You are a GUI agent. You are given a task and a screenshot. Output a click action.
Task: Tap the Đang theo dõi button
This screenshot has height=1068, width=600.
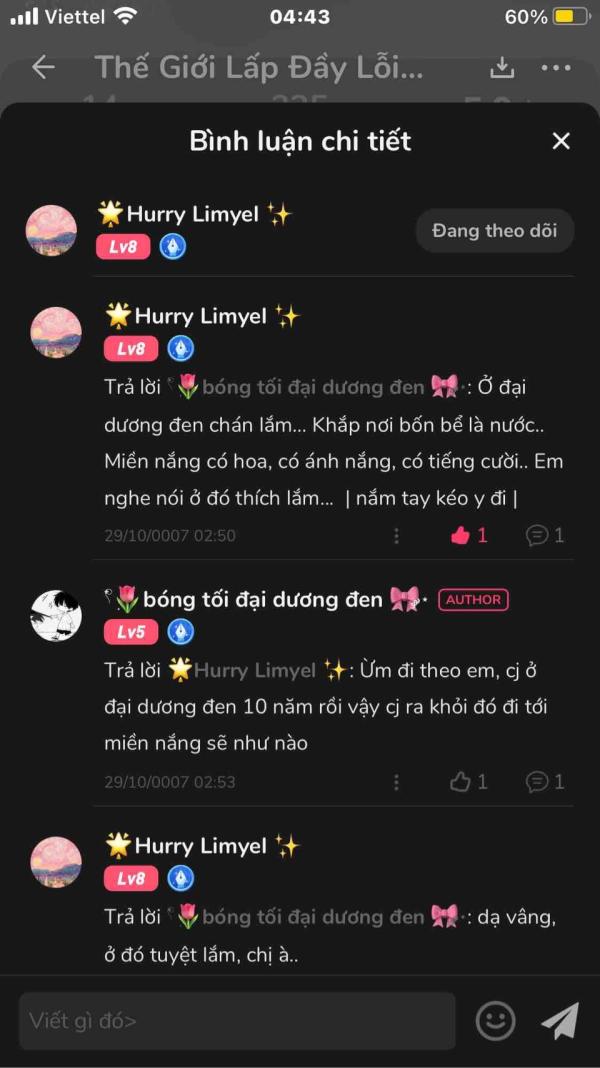495,231
